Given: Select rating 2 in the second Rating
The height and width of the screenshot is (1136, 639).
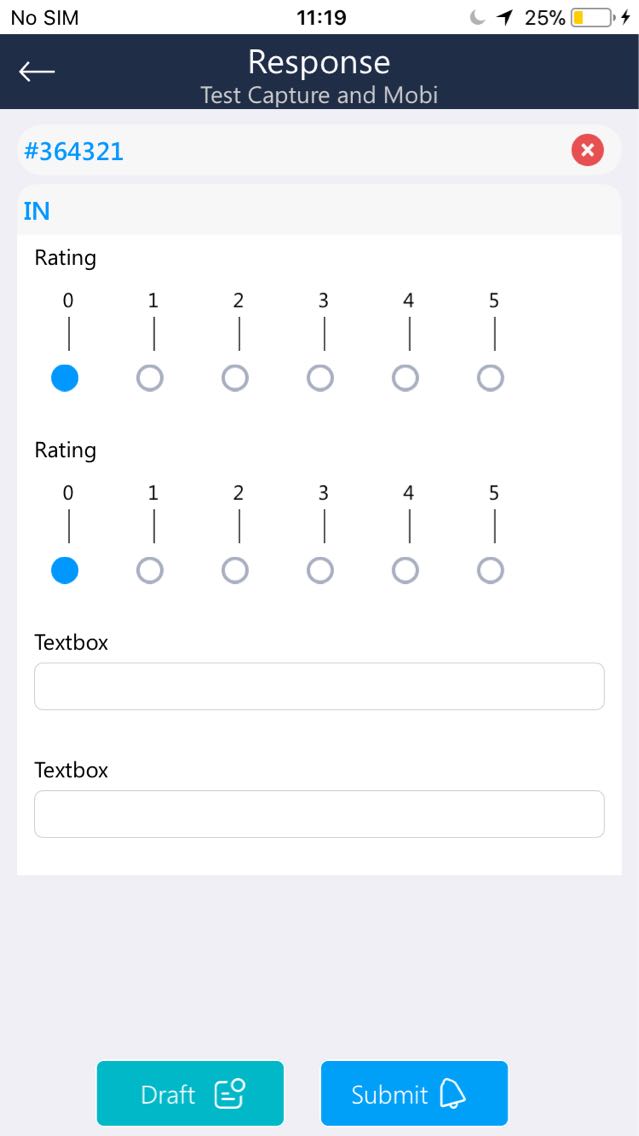Looking at the screenshot, I should (x=235, y=570).
